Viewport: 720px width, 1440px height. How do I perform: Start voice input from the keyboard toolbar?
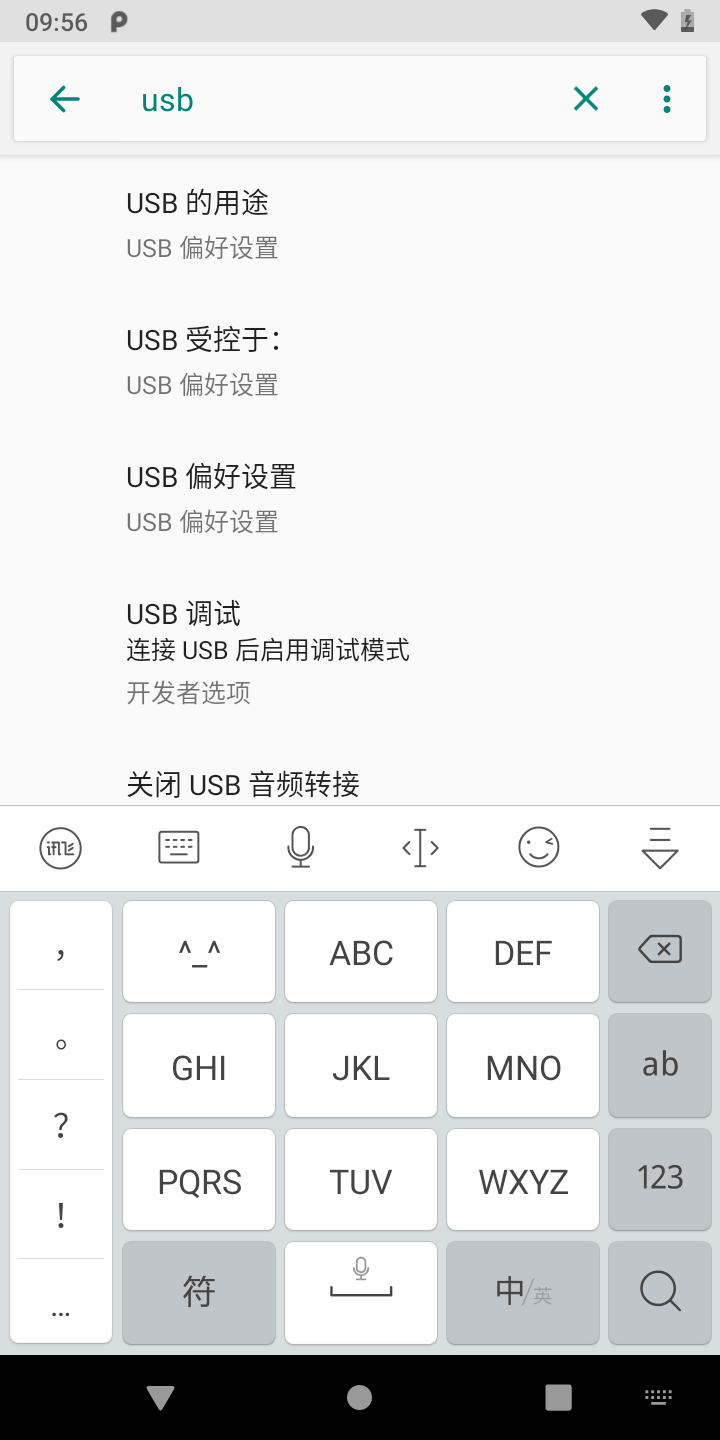pos(300,848)
